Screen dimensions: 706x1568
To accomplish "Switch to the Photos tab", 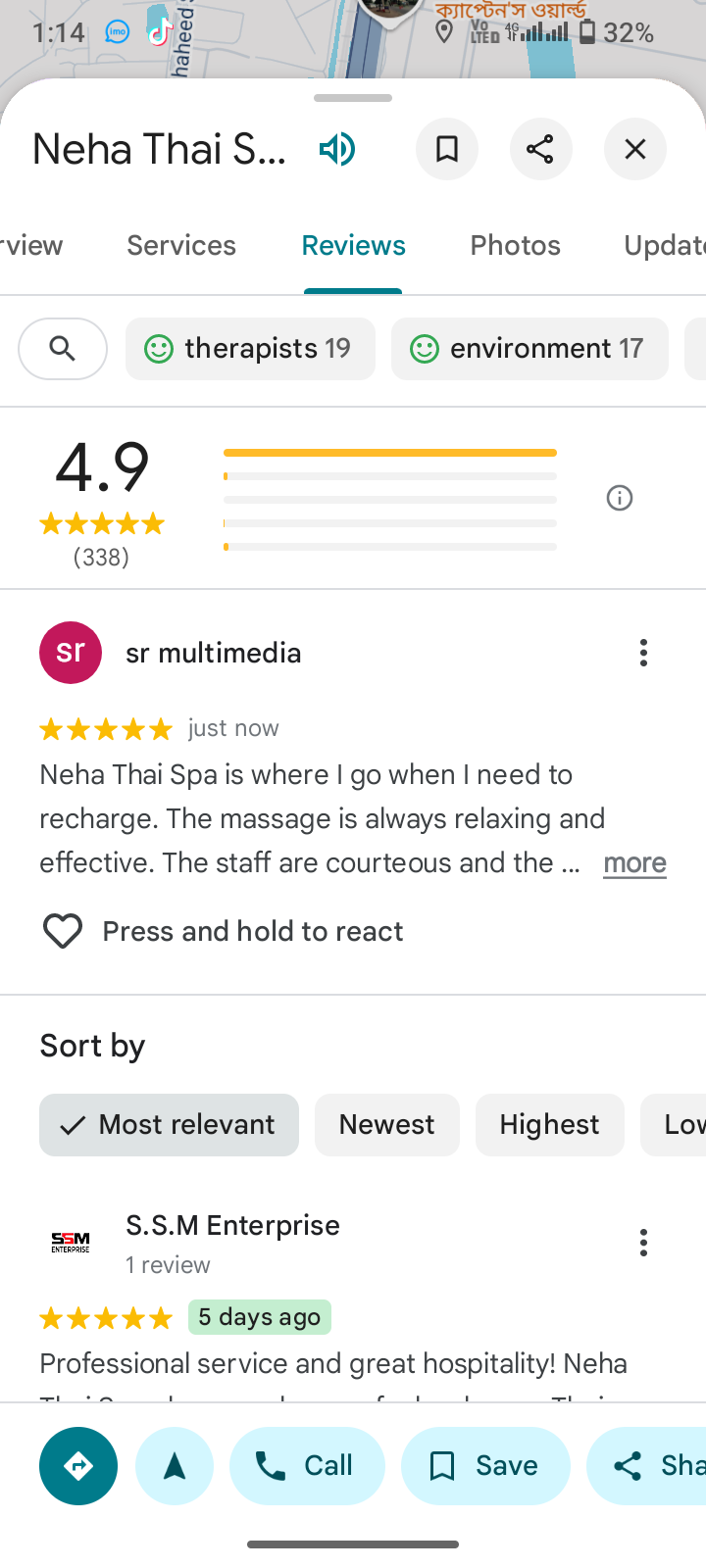I will coord(515,245).
